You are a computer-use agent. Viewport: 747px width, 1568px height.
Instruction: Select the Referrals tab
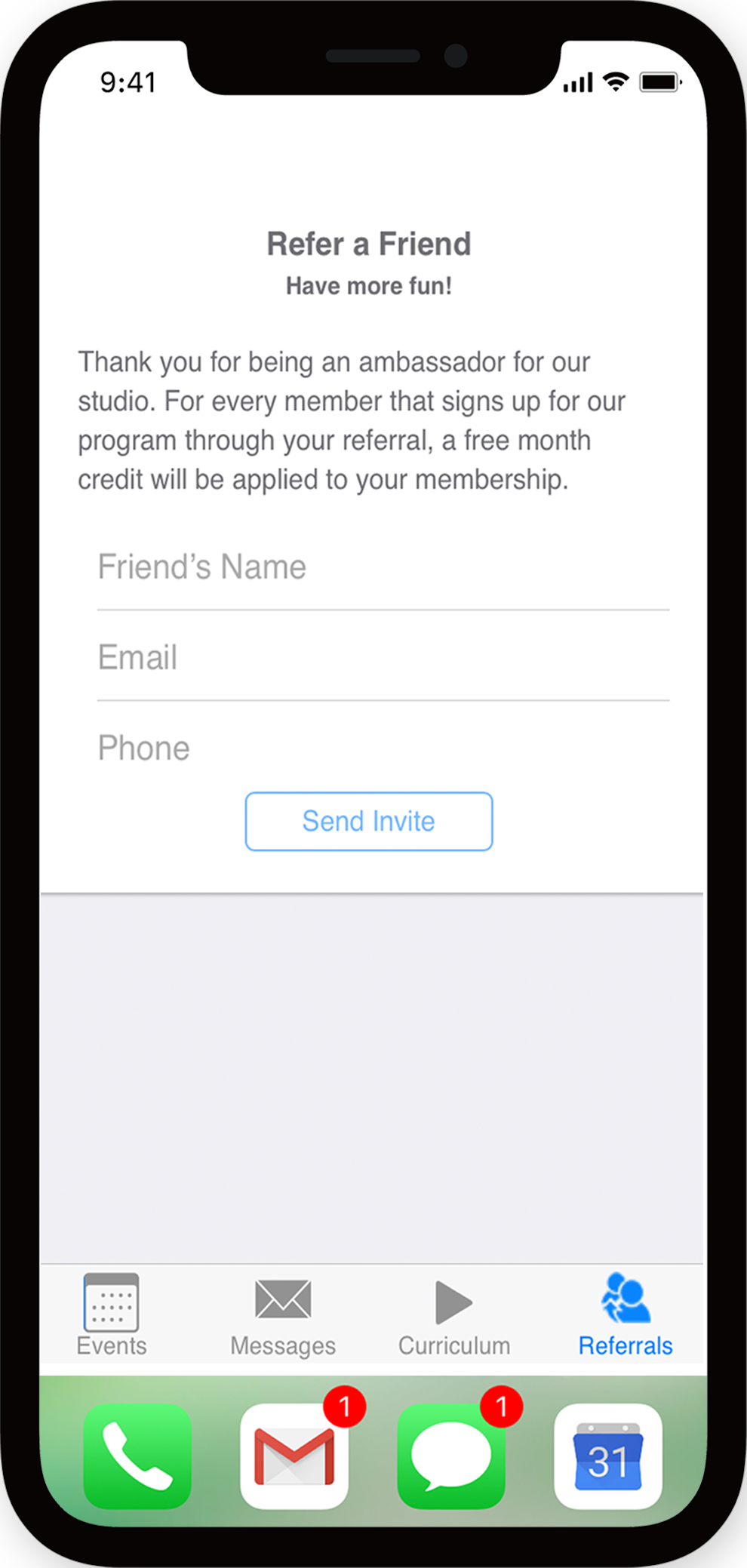tap(626, 1314)
